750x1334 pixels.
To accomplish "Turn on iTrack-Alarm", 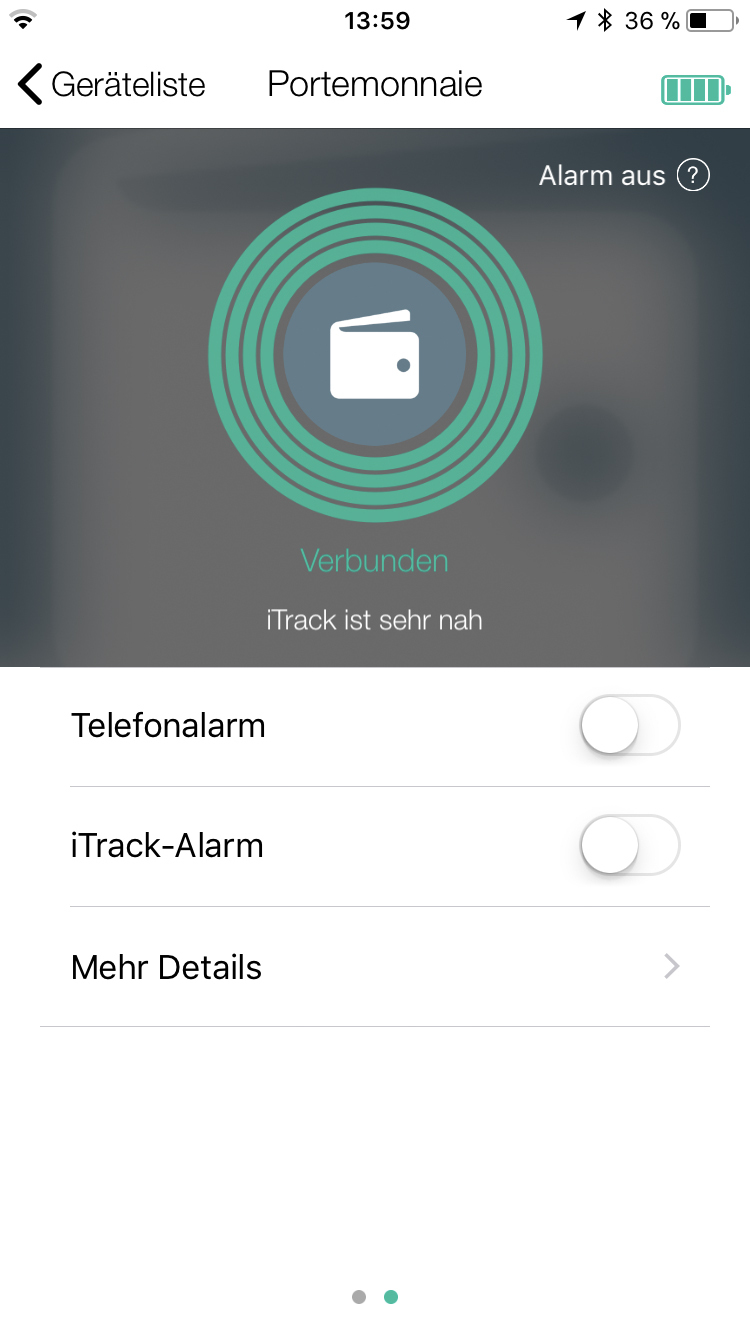I will click(629, 846).
